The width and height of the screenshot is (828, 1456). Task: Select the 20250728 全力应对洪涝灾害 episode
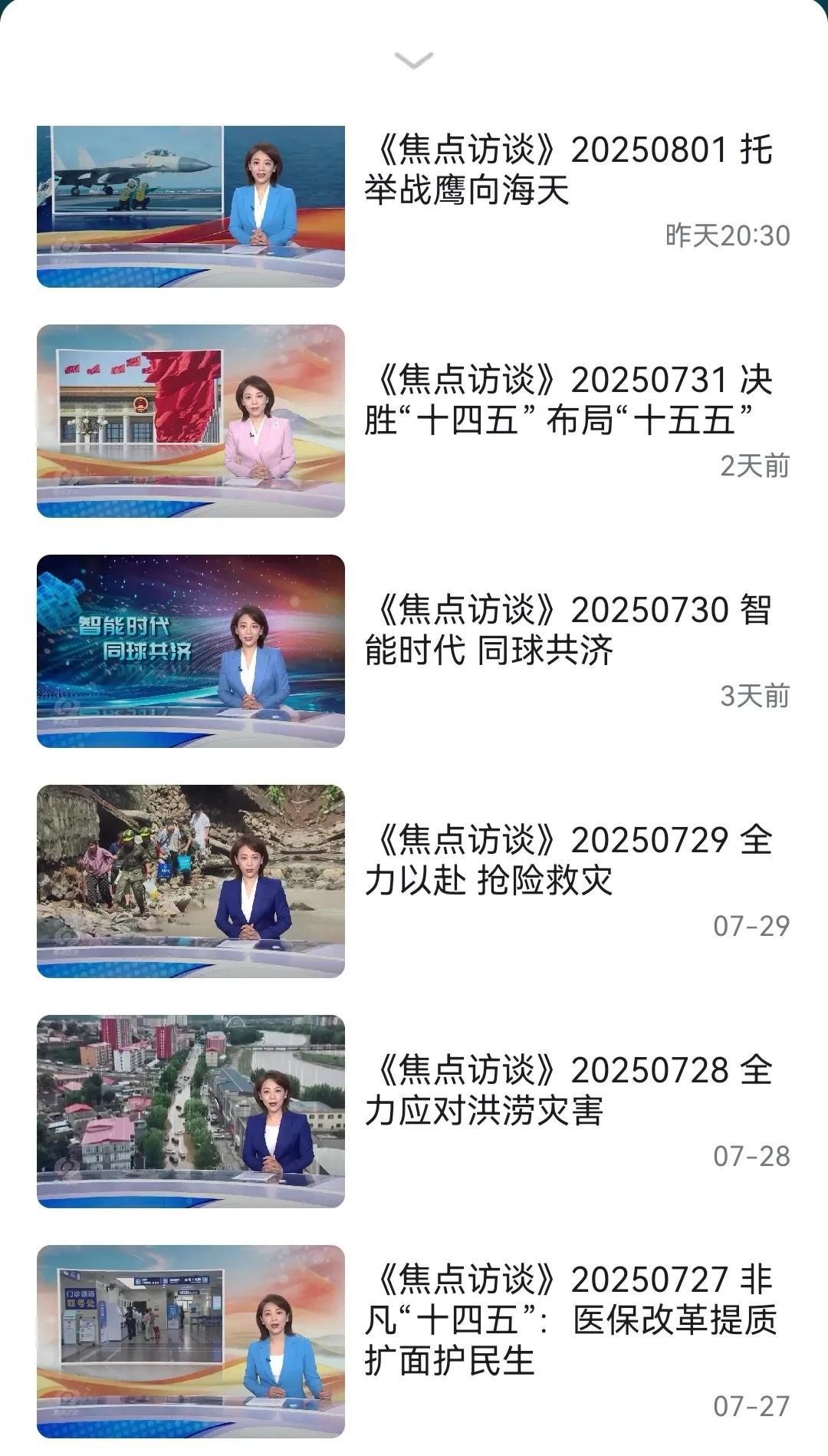click(x=567, y=1091)
